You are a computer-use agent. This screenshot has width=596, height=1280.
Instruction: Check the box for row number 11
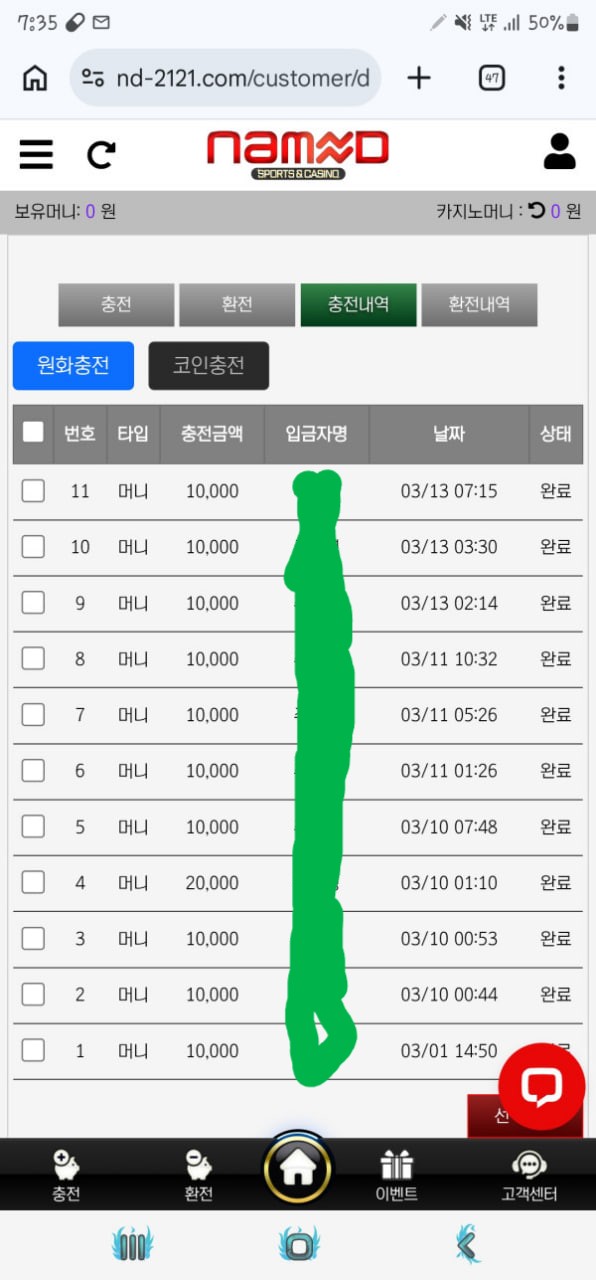[x=33, y=491]
